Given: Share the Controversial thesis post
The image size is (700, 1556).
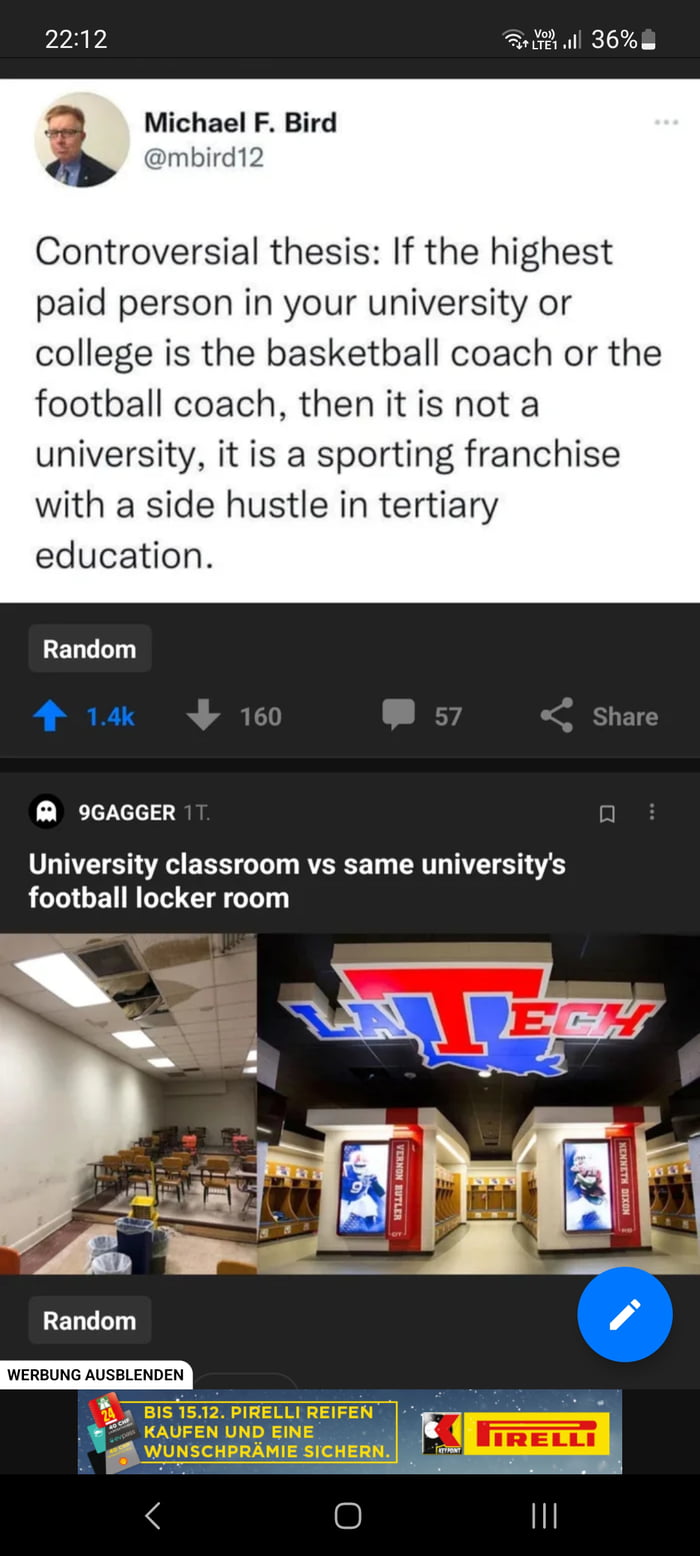Looking at the screenshot, I should [599, 716].
